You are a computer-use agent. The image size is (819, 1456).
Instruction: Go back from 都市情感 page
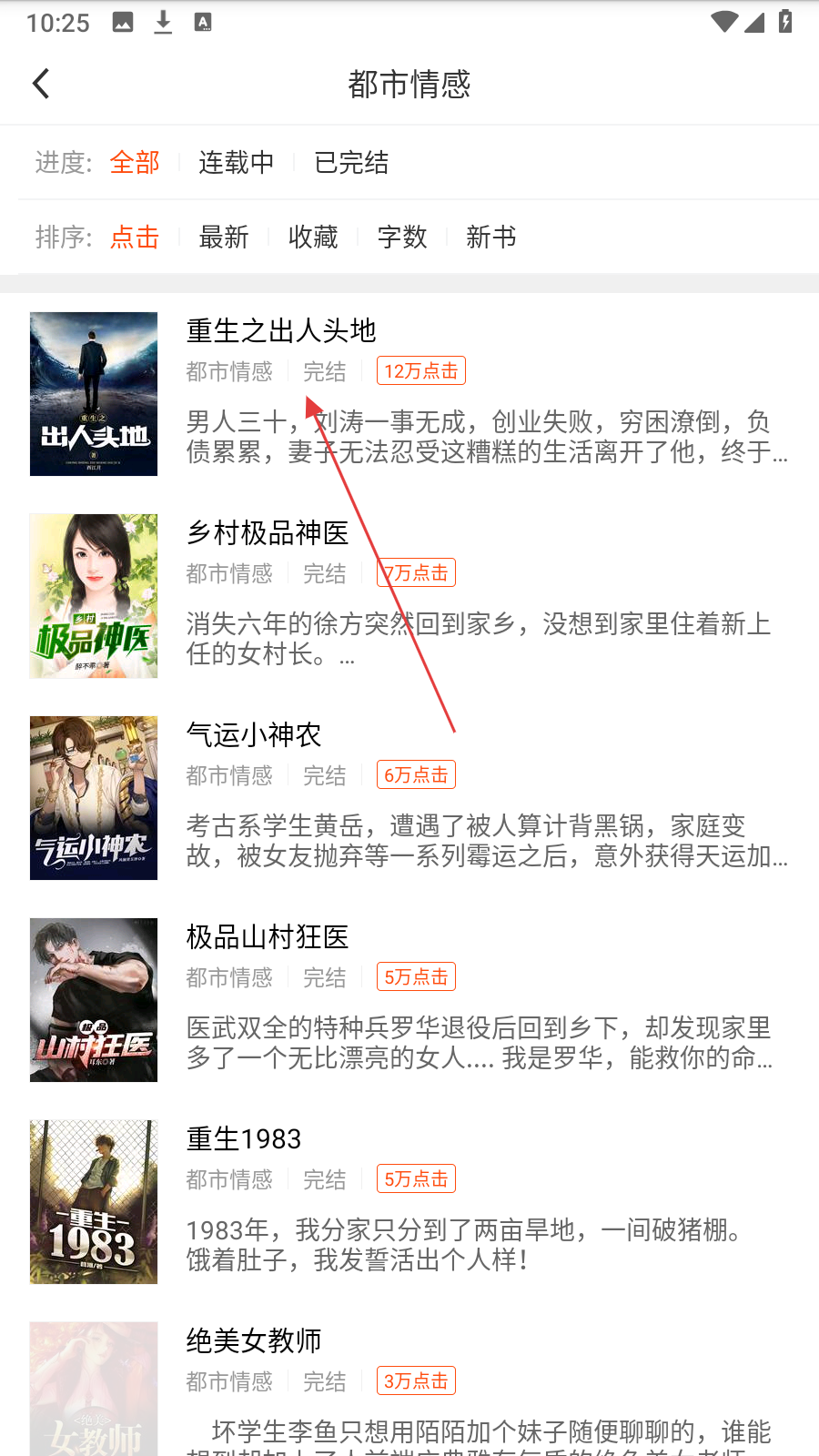[x=41, y=84]
